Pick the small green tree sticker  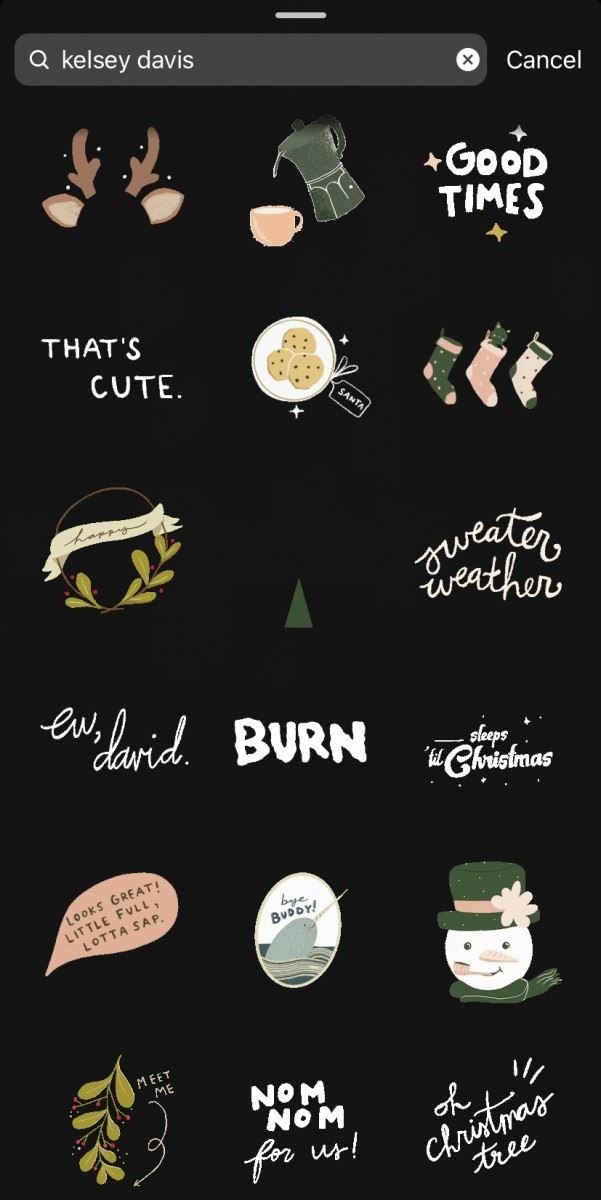[x=298, y=603]
